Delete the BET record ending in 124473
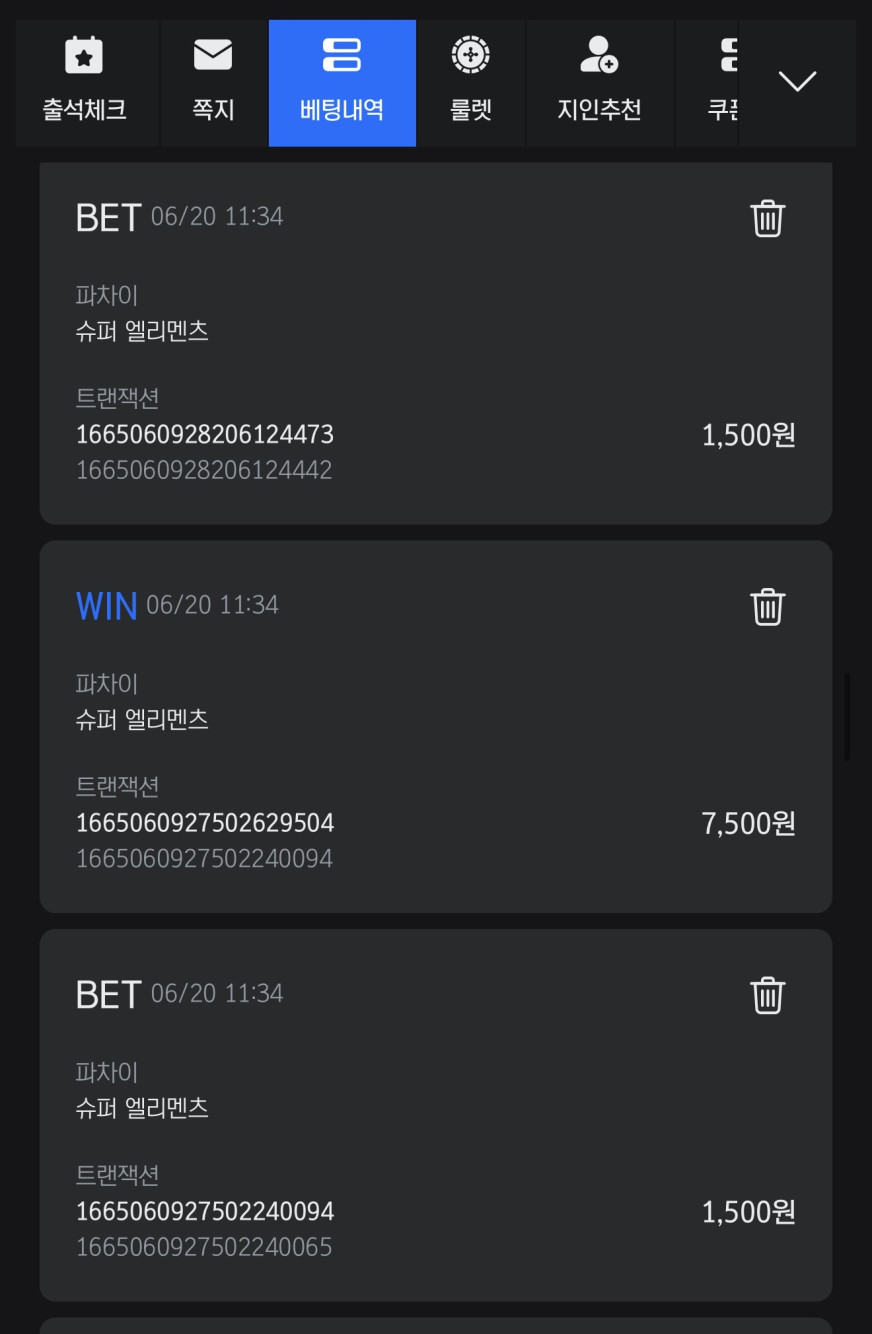The image size is (872, 1334). (767, 217)
